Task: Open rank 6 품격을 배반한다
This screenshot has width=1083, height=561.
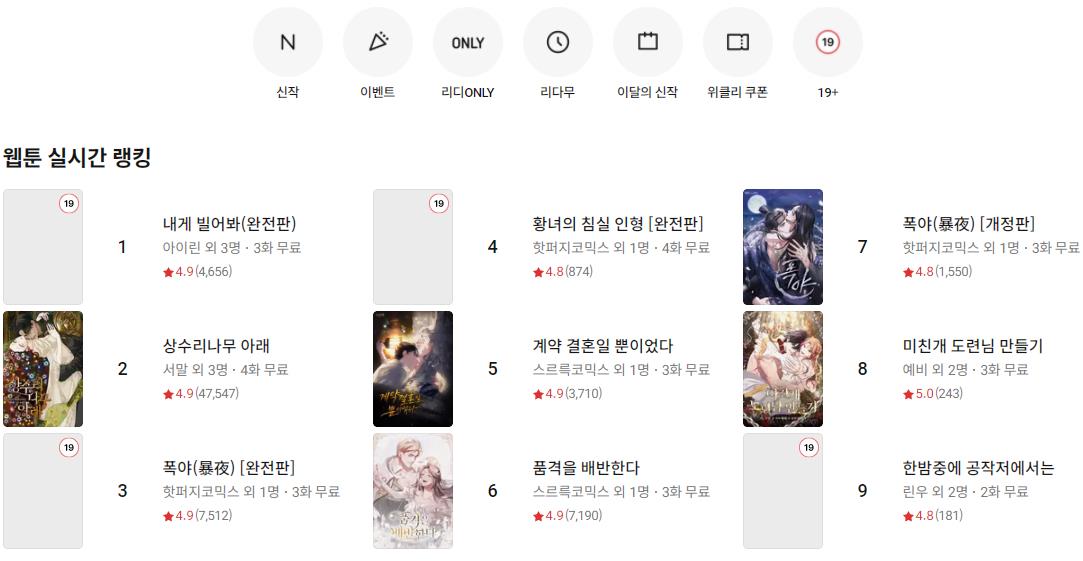Action: [x=586, y=468]
